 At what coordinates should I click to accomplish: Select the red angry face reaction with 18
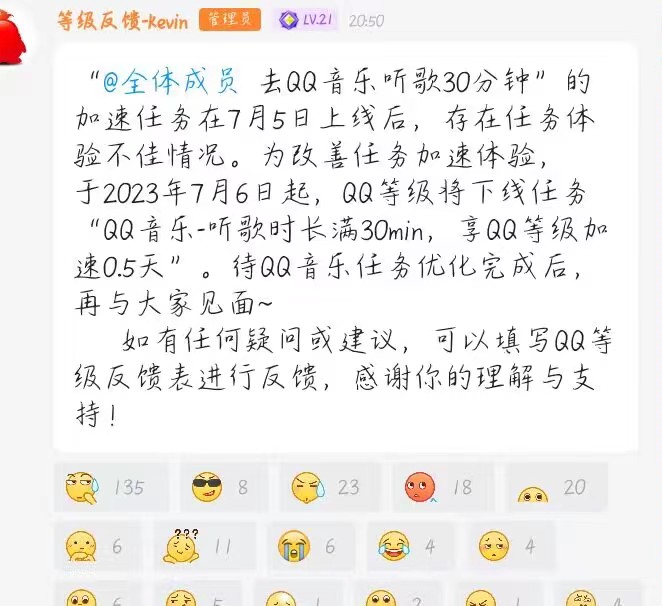[438, 488]
